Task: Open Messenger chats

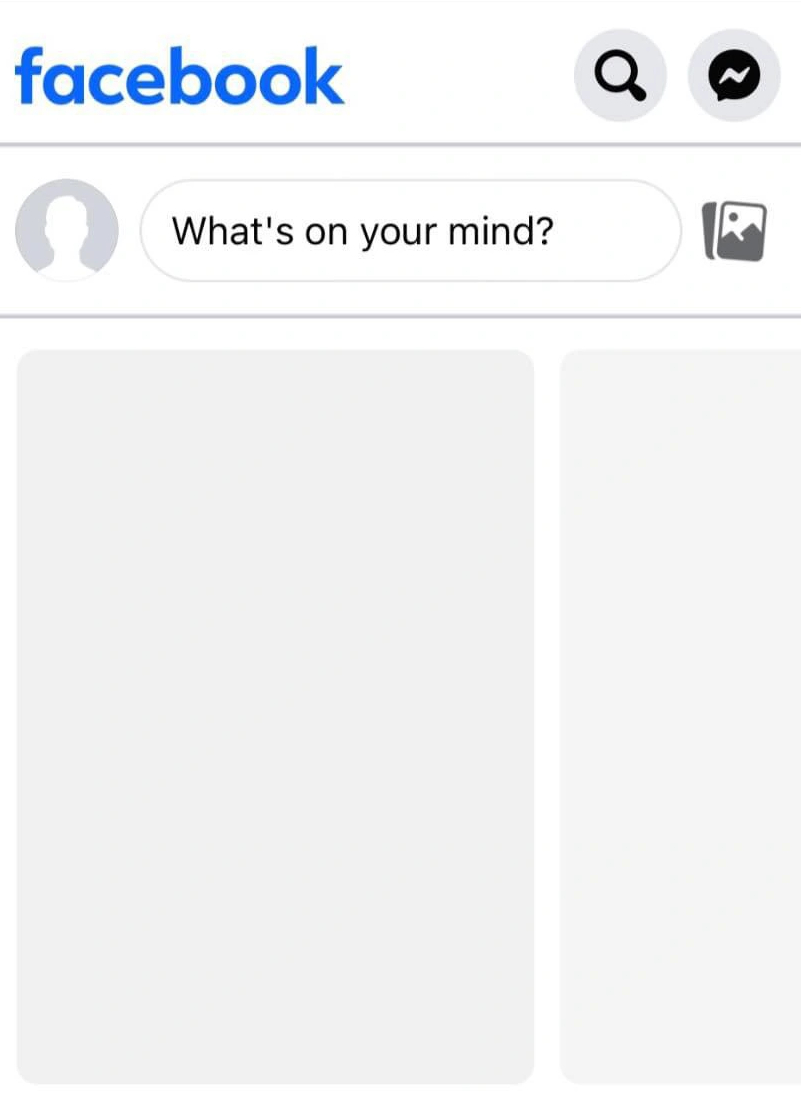Action: 734,76
